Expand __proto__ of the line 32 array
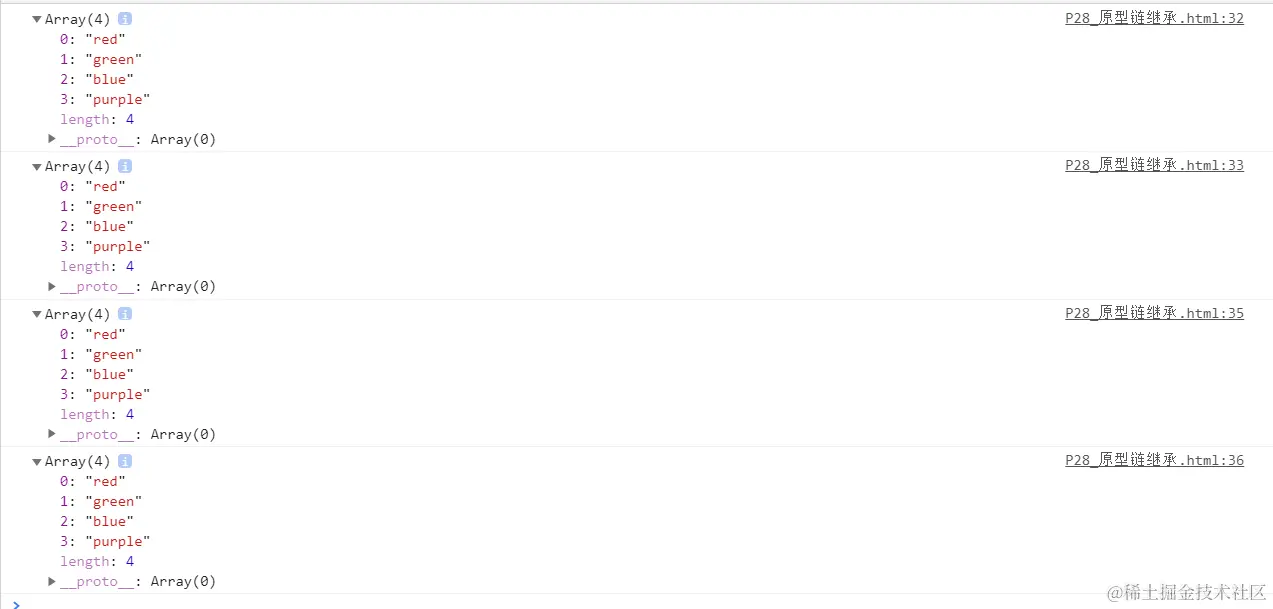This screenshot has height=609, width=1273. (x=52, y=139)
